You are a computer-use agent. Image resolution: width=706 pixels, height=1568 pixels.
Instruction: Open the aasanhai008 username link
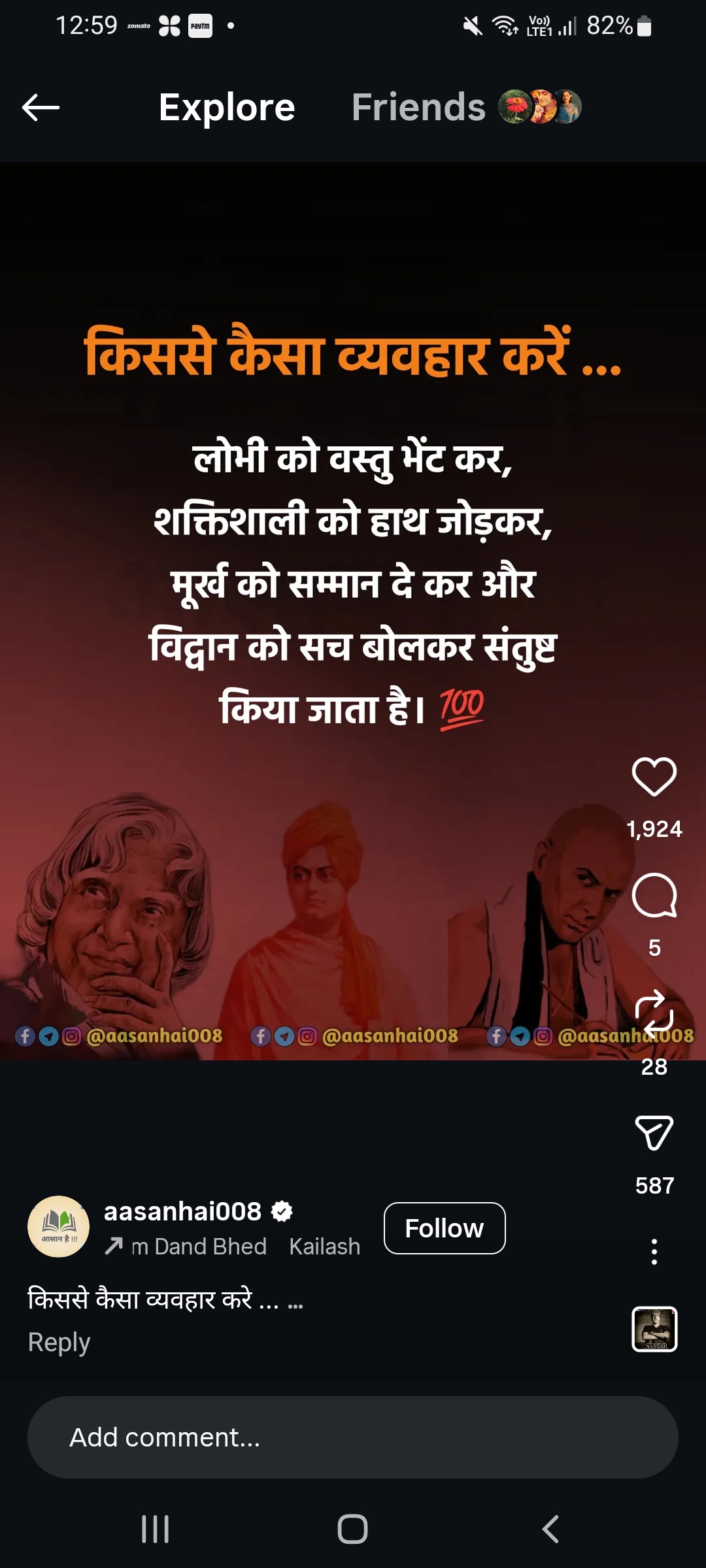coord(183,1212)
